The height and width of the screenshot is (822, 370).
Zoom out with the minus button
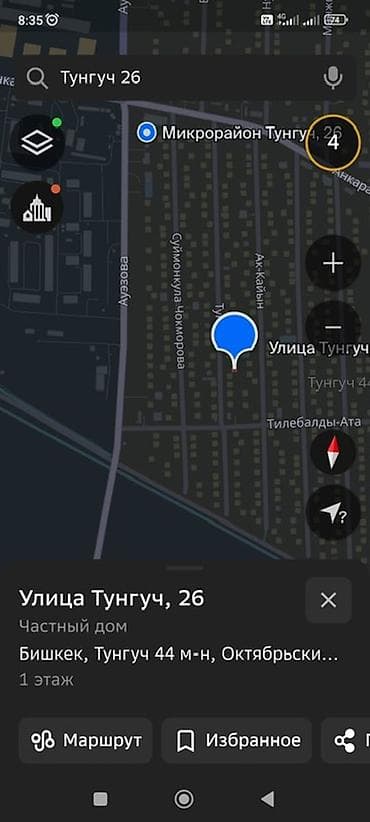[x=333, y=328]
